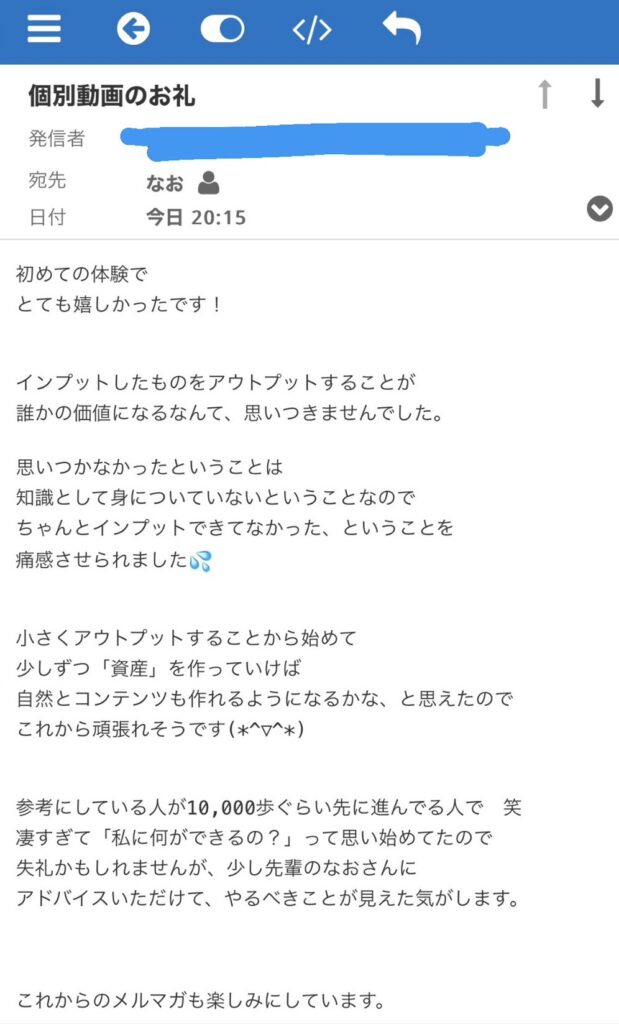Expand the message header details

pyautogui.click(x=599, y=208)
